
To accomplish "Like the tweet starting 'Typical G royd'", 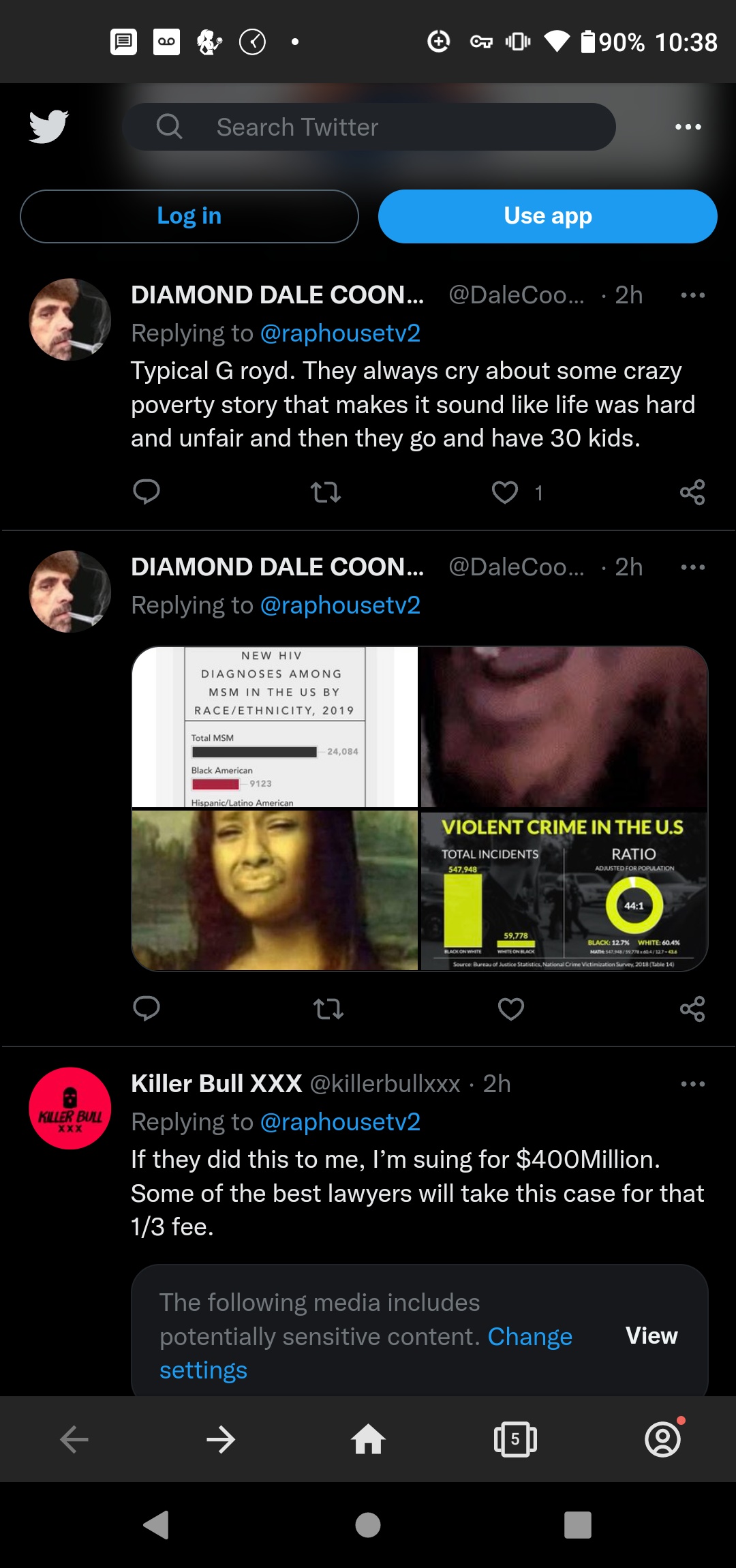I will [505, 492].
